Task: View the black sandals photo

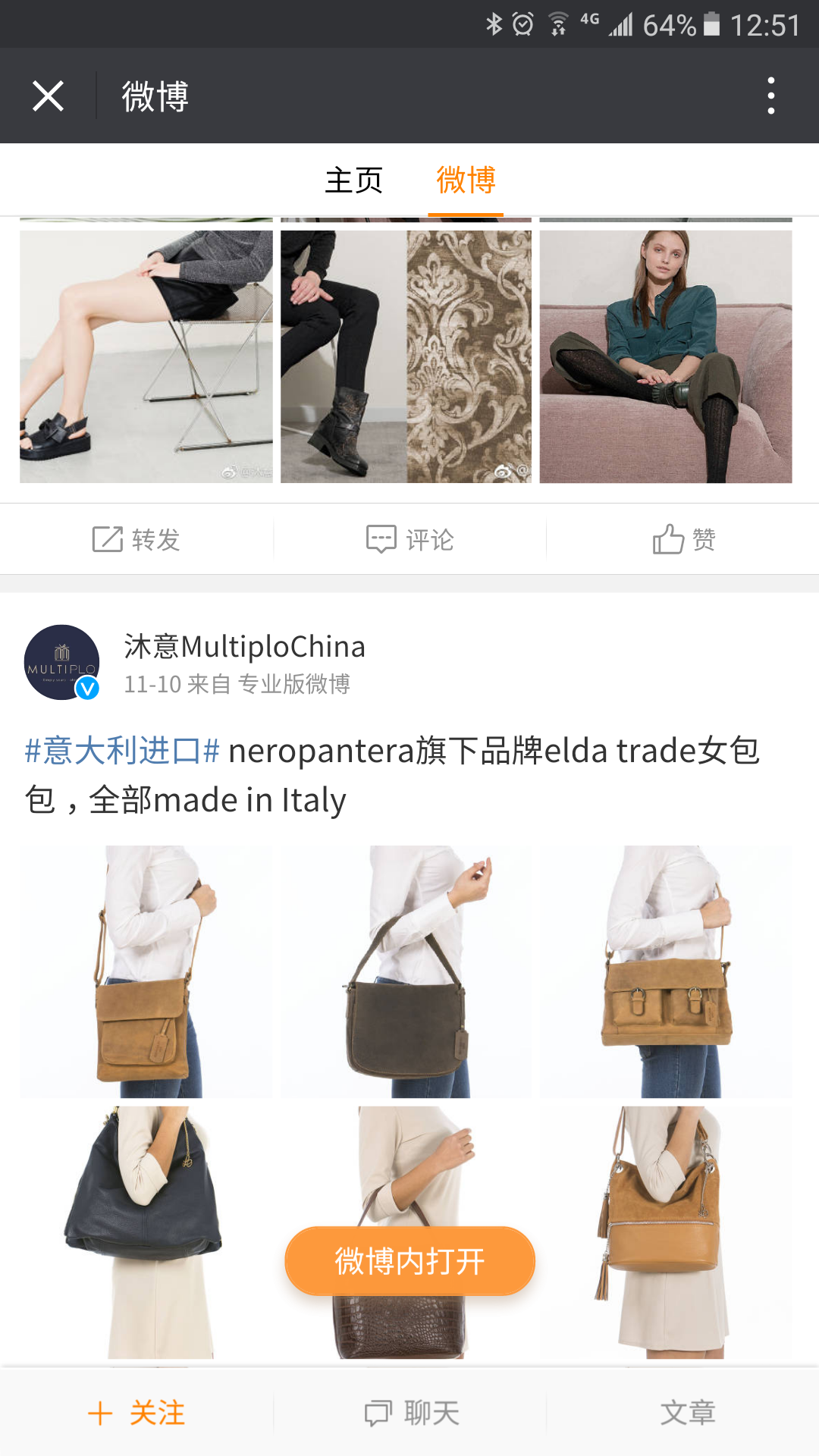Action: (146, 356)
